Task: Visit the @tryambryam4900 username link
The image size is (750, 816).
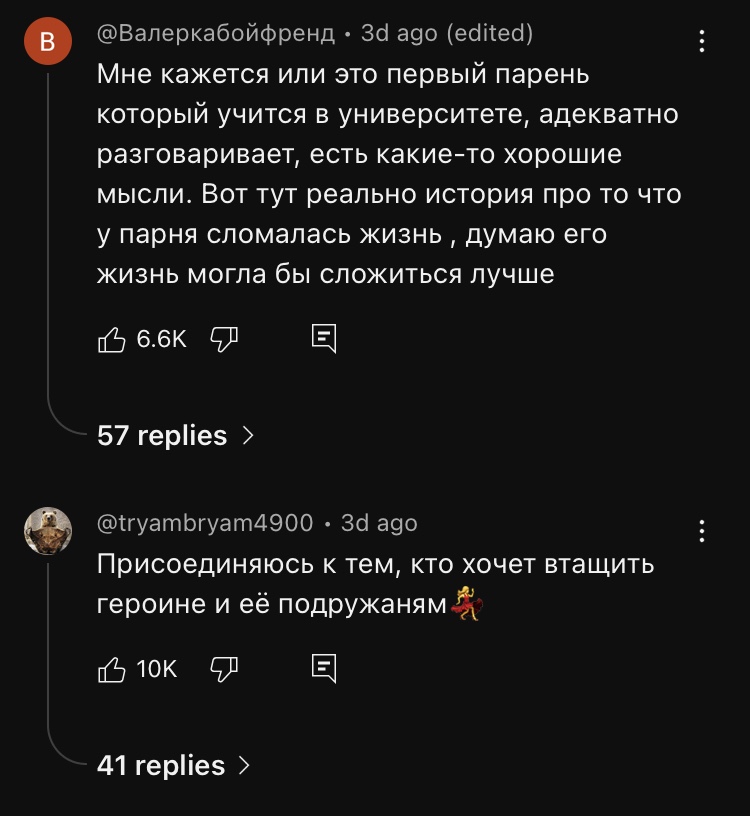Action: (x=205, y=523)
